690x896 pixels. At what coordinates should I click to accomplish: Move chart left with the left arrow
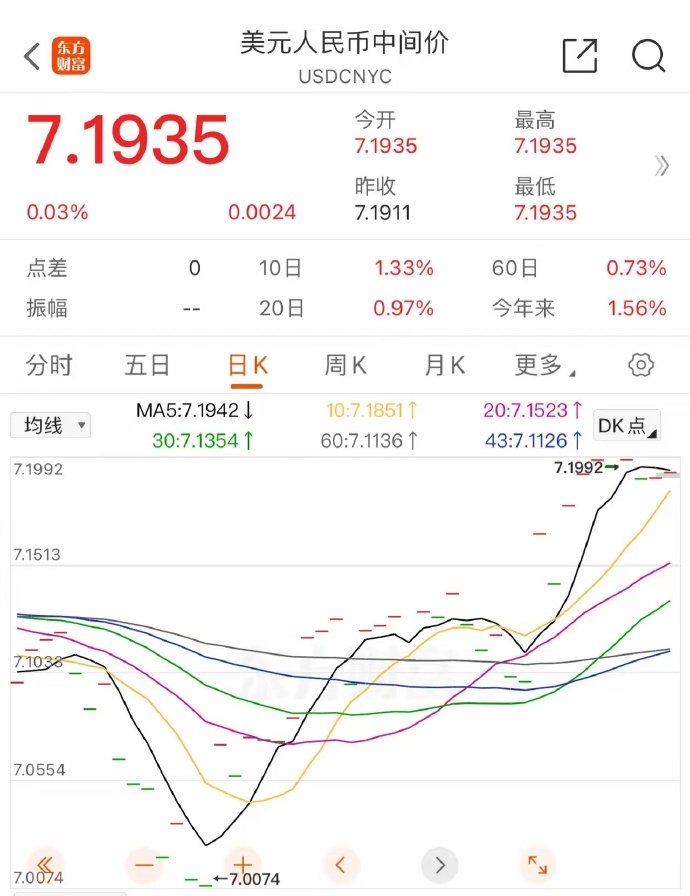coord(341,863)
